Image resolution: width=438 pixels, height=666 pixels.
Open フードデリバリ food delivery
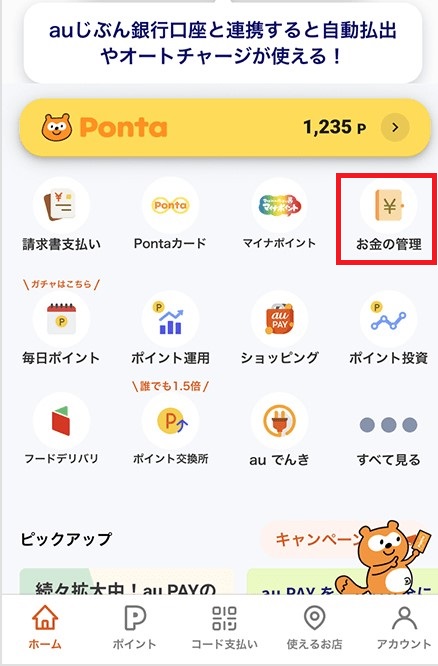coord(62,430)
